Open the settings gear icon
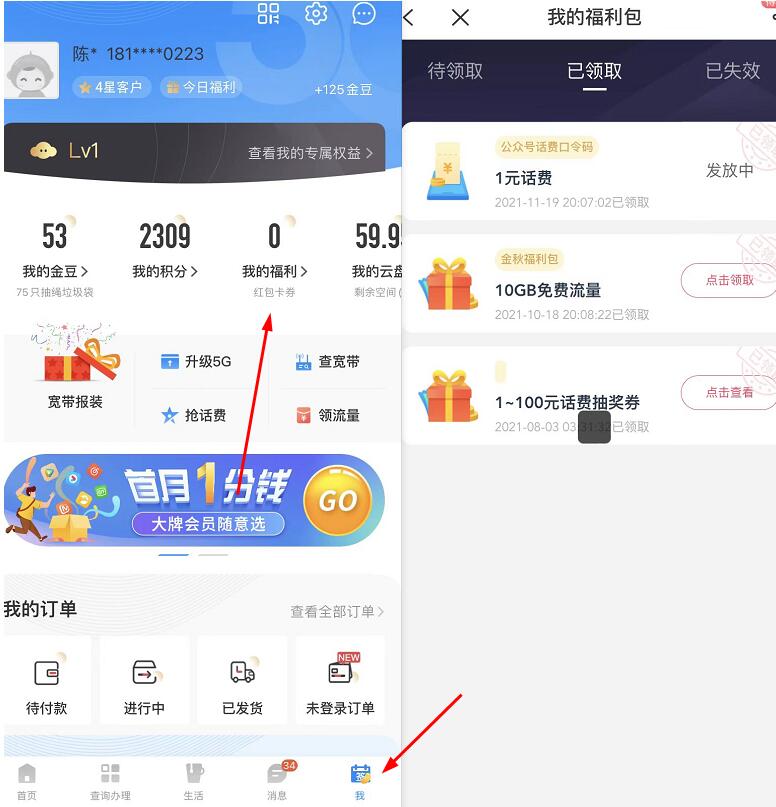Screen dimensions: 776x807 click(x=316, y=13)
